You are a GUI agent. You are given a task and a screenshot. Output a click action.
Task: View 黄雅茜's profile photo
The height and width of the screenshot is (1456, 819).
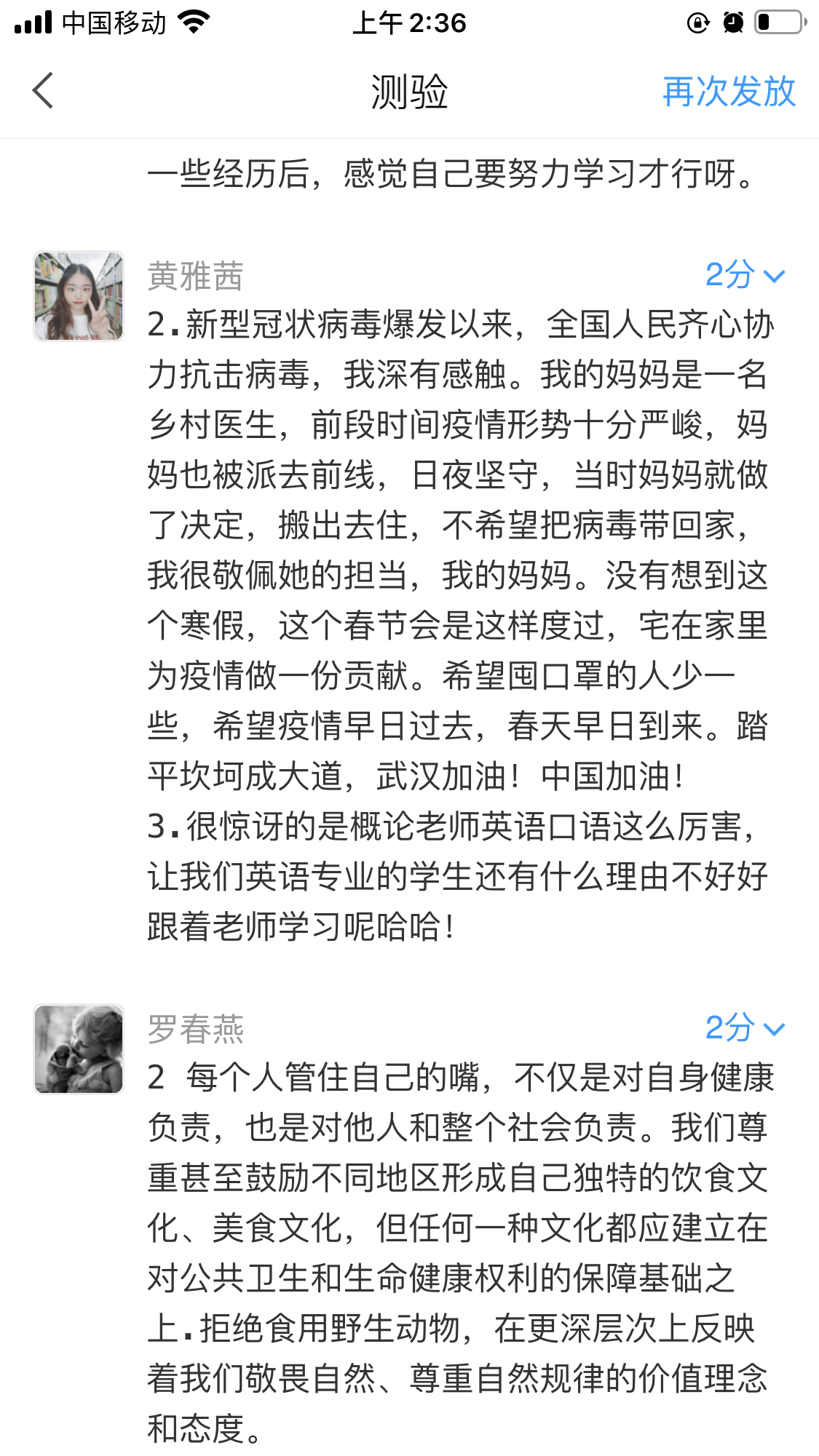pyautogui.click(x=79, y=296)
